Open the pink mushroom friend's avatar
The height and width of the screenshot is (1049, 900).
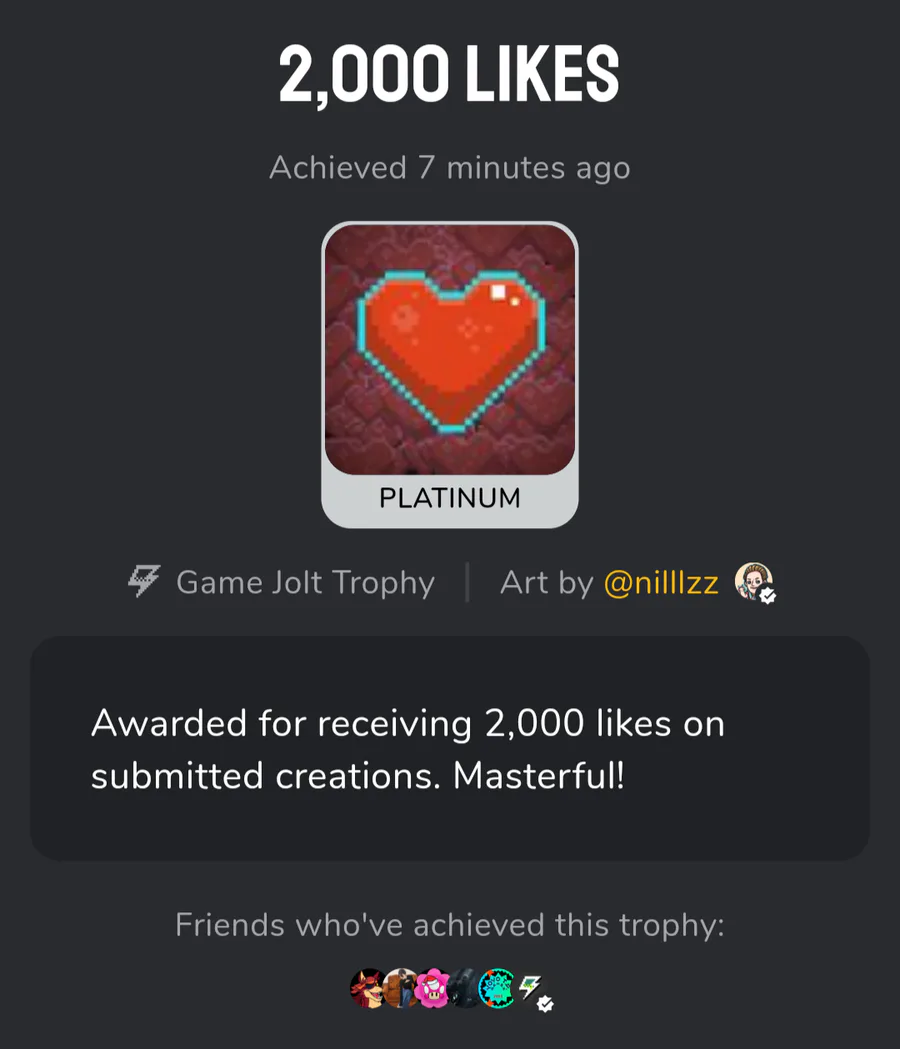click(432, 988)
